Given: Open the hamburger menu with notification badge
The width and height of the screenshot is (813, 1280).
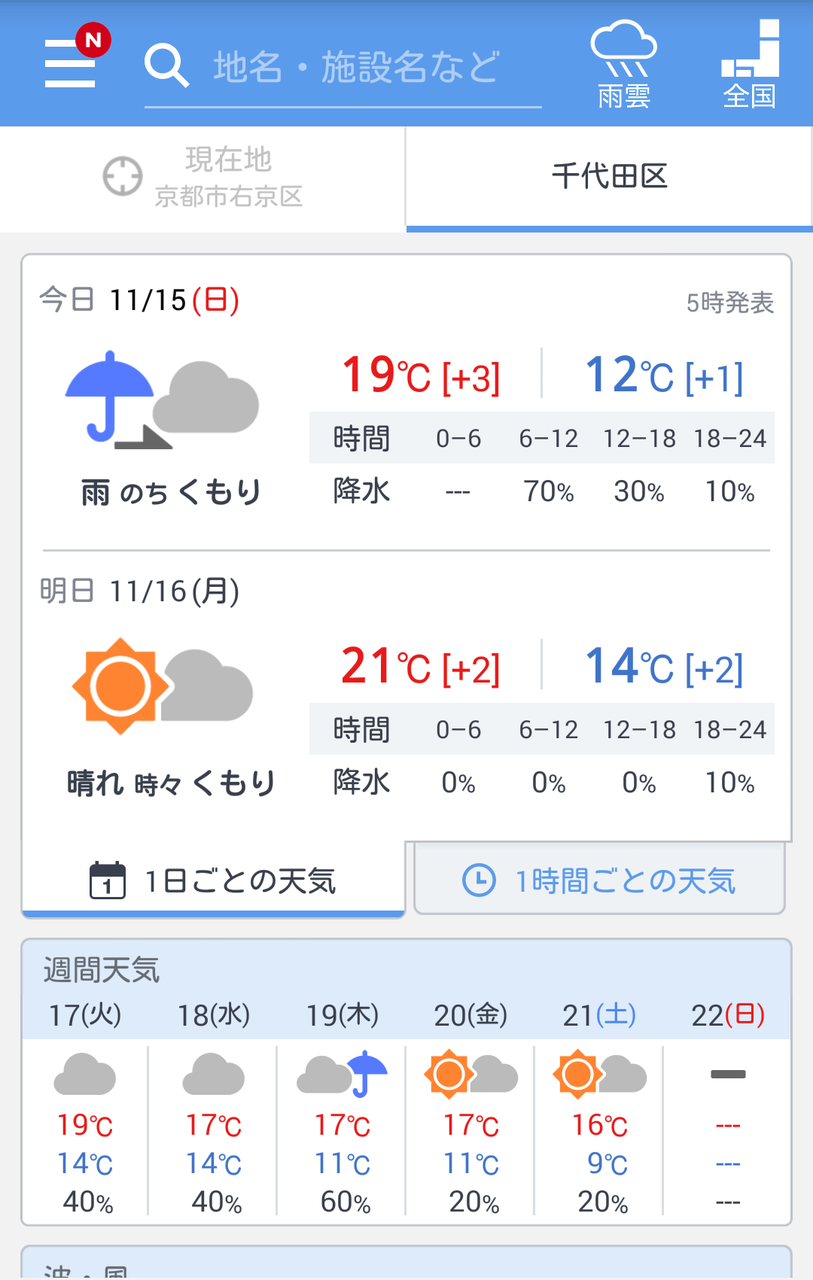Looking at the screenshot, I should click(72, 62).
